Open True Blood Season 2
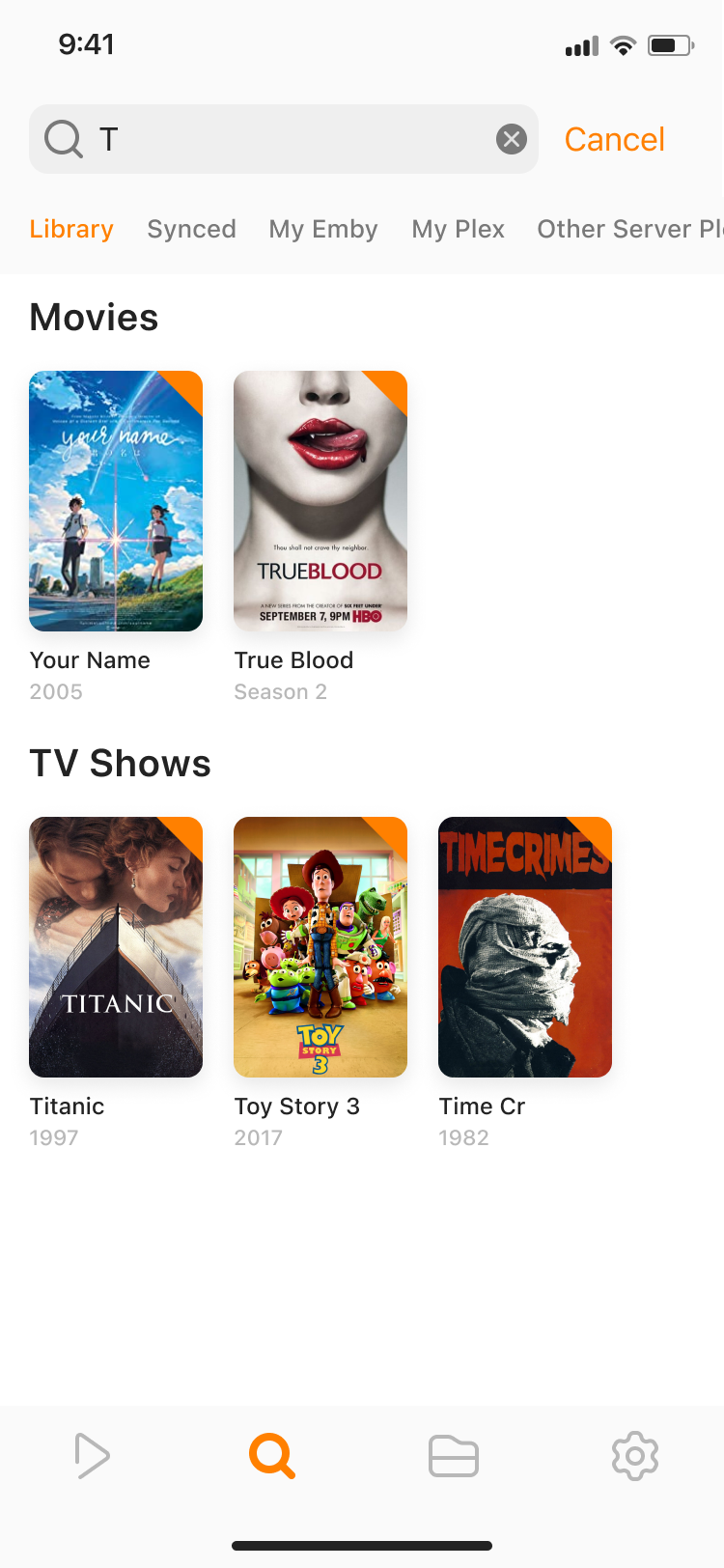Viewport: 724px width, 1568px height. 320,501
